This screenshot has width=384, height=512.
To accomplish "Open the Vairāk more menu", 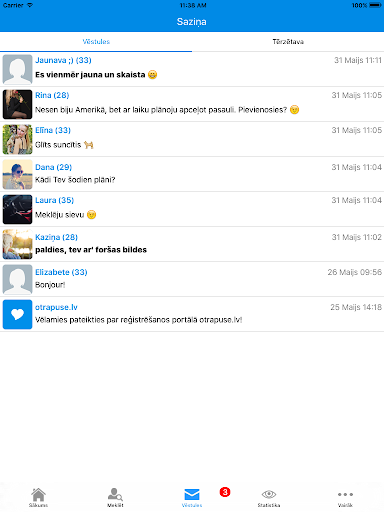I will point(345,497).
